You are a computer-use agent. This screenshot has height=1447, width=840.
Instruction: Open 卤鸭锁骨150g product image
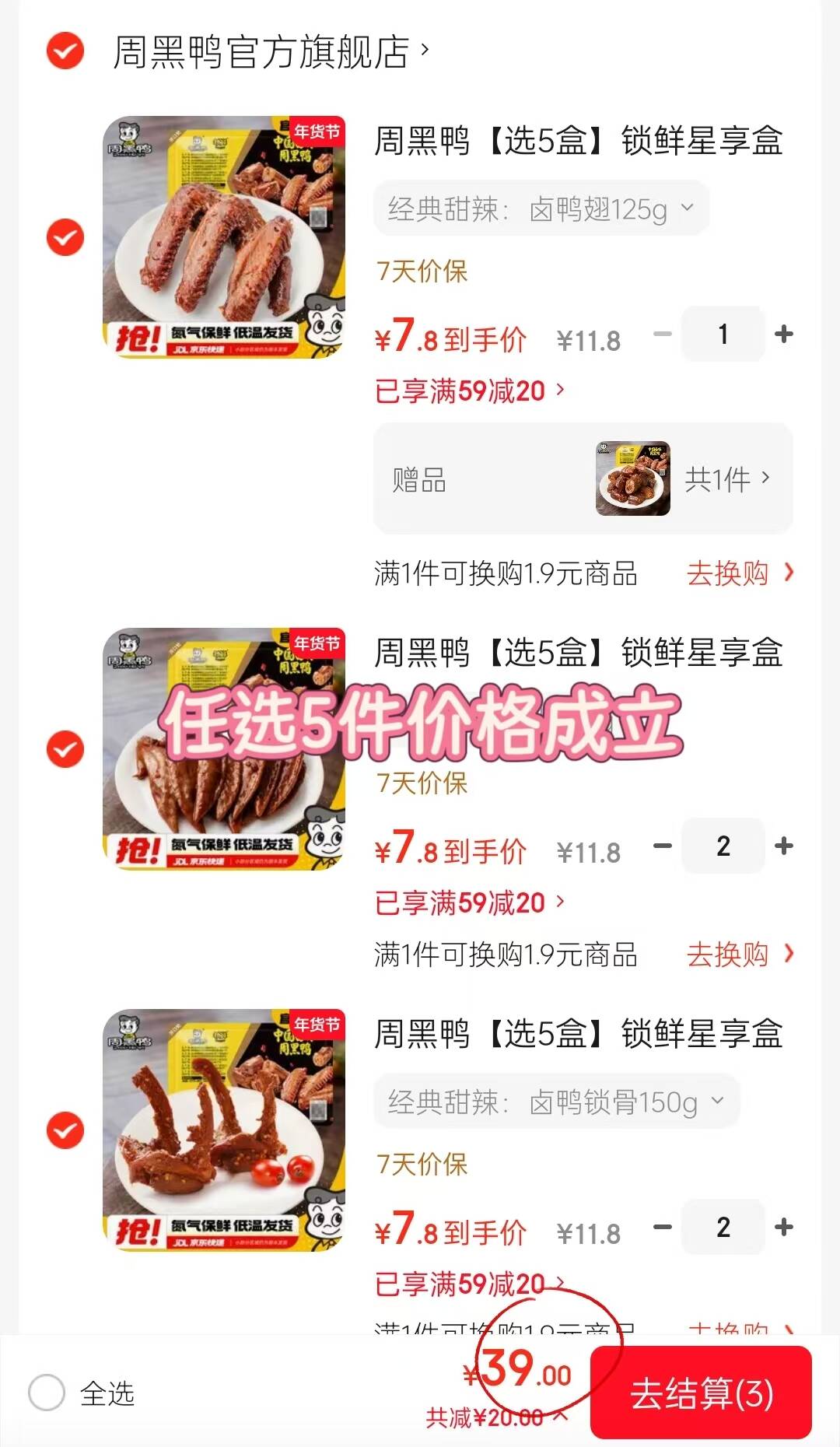click(x=224, y=1130)
